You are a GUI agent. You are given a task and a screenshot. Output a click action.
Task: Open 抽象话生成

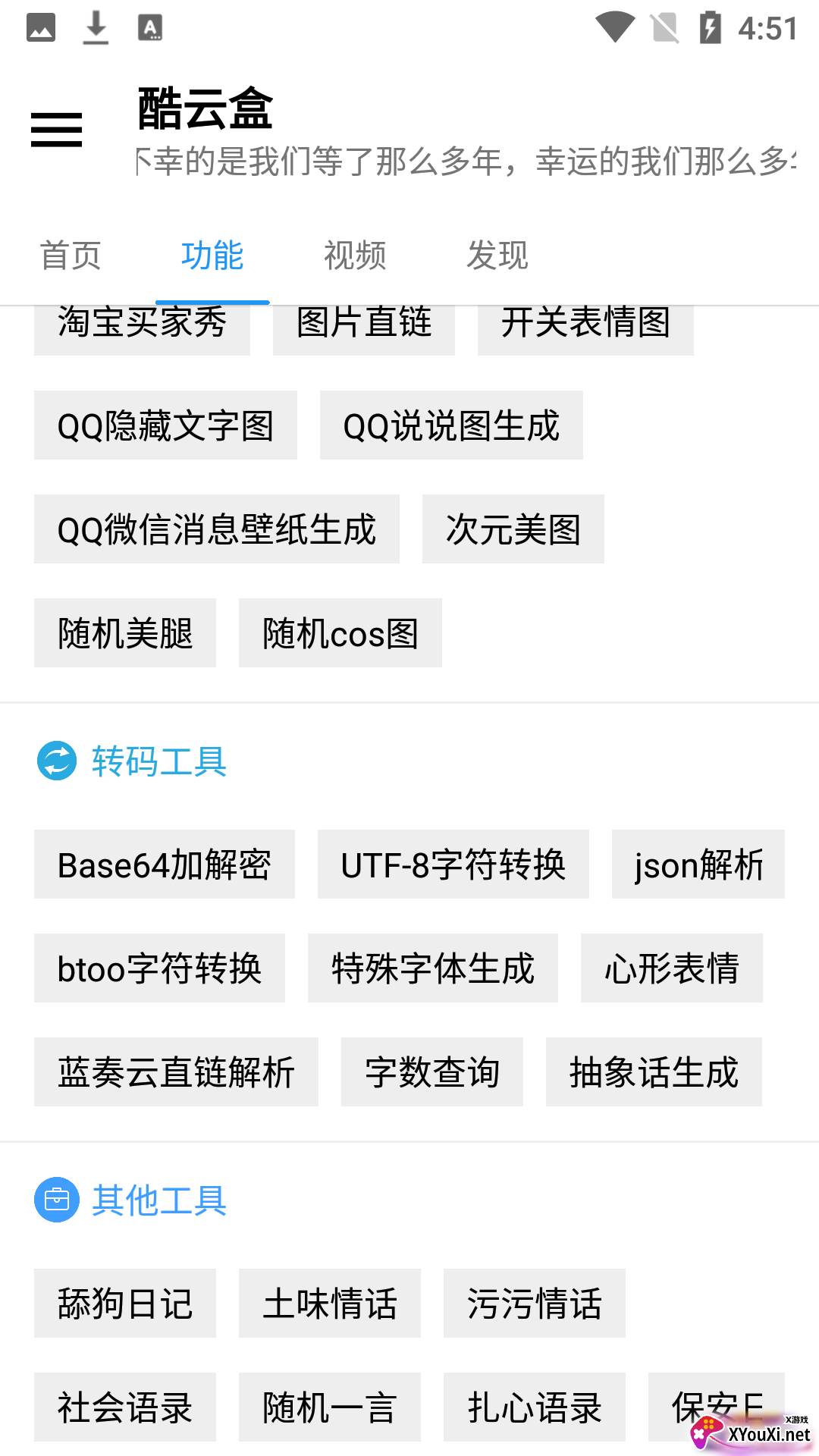(x=654, y=1072)
